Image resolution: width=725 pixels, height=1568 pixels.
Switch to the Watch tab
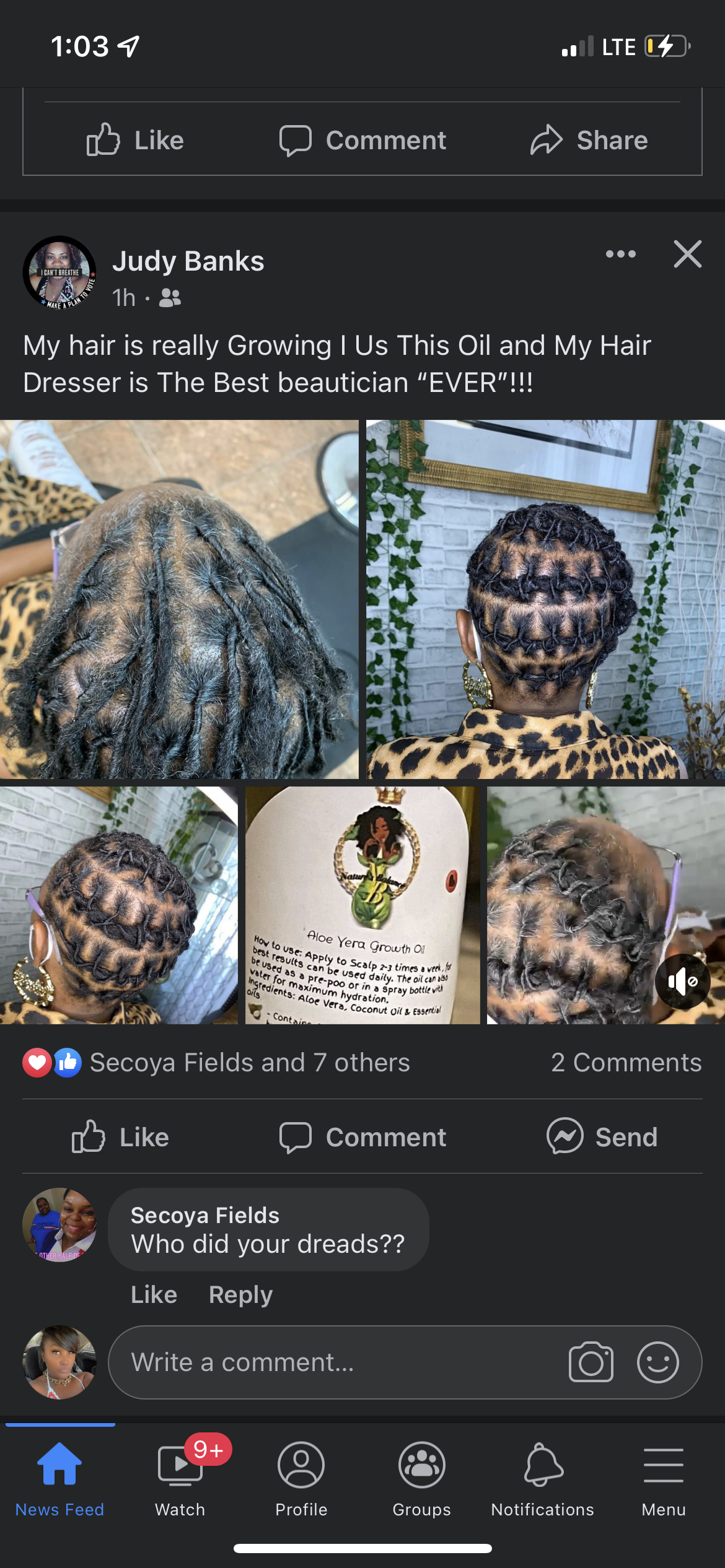(180, 1477)
